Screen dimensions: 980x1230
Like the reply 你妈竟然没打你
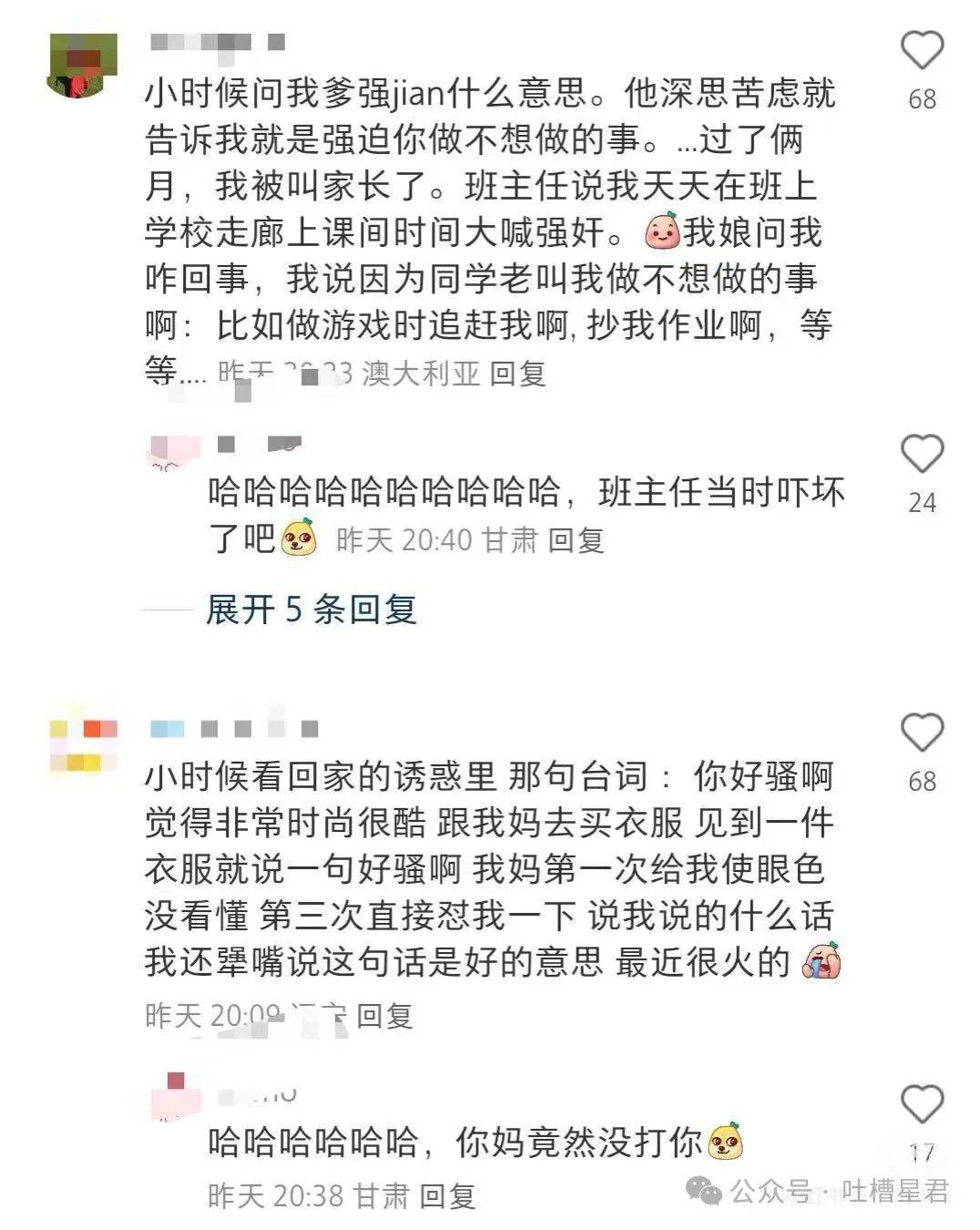coord(922,1104)
